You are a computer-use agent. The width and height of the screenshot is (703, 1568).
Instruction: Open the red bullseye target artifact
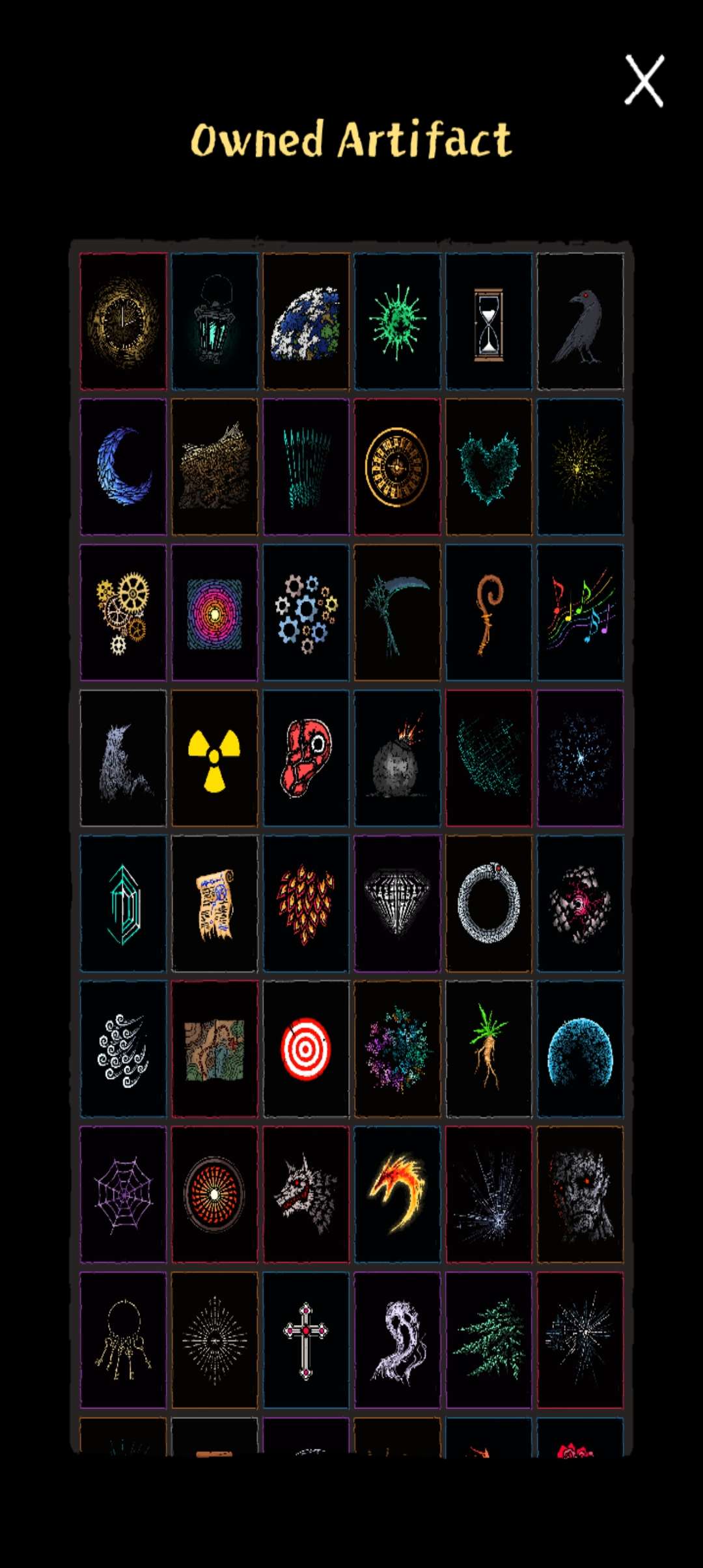[x=306, y=1049]
